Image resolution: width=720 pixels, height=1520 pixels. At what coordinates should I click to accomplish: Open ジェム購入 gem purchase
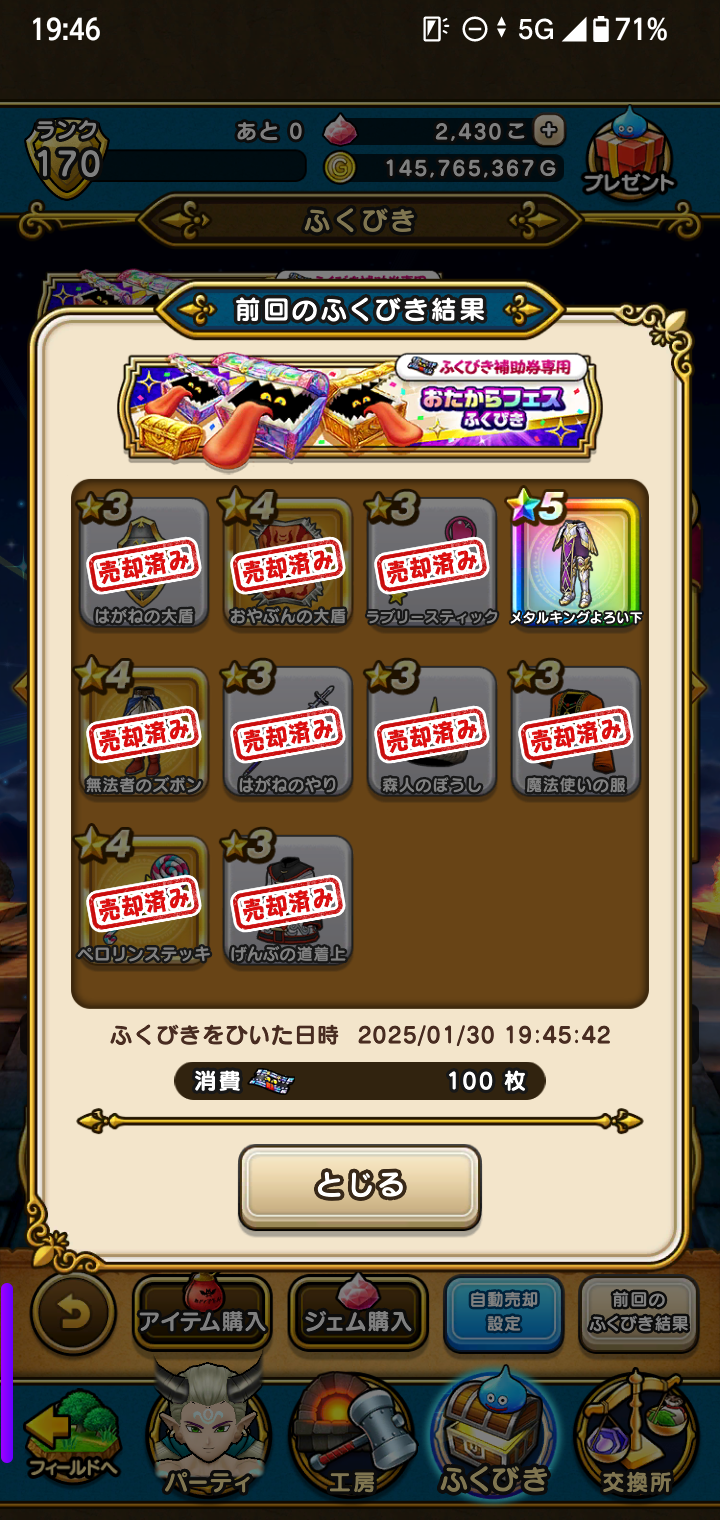tap(358, 1314)
